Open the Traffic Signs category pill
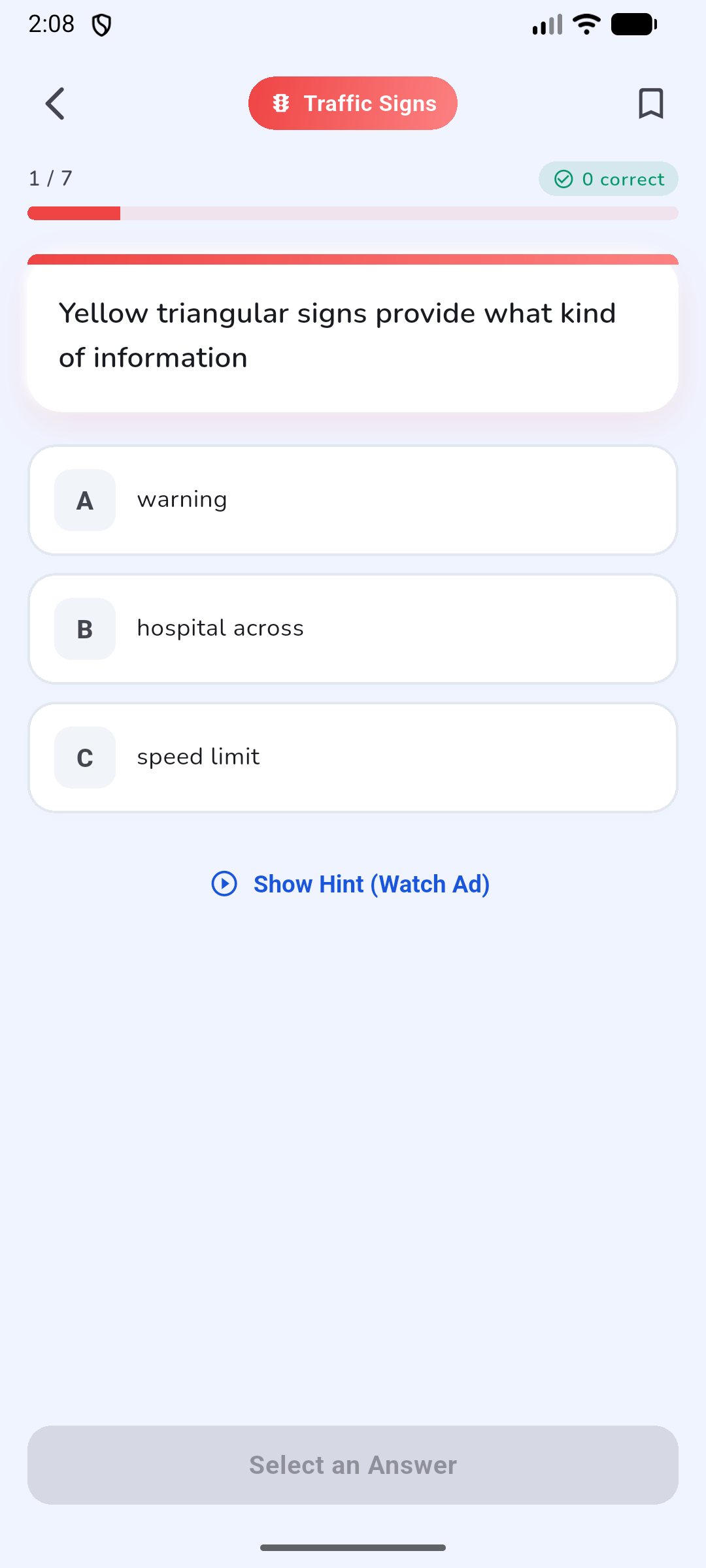 click(352, 103)
